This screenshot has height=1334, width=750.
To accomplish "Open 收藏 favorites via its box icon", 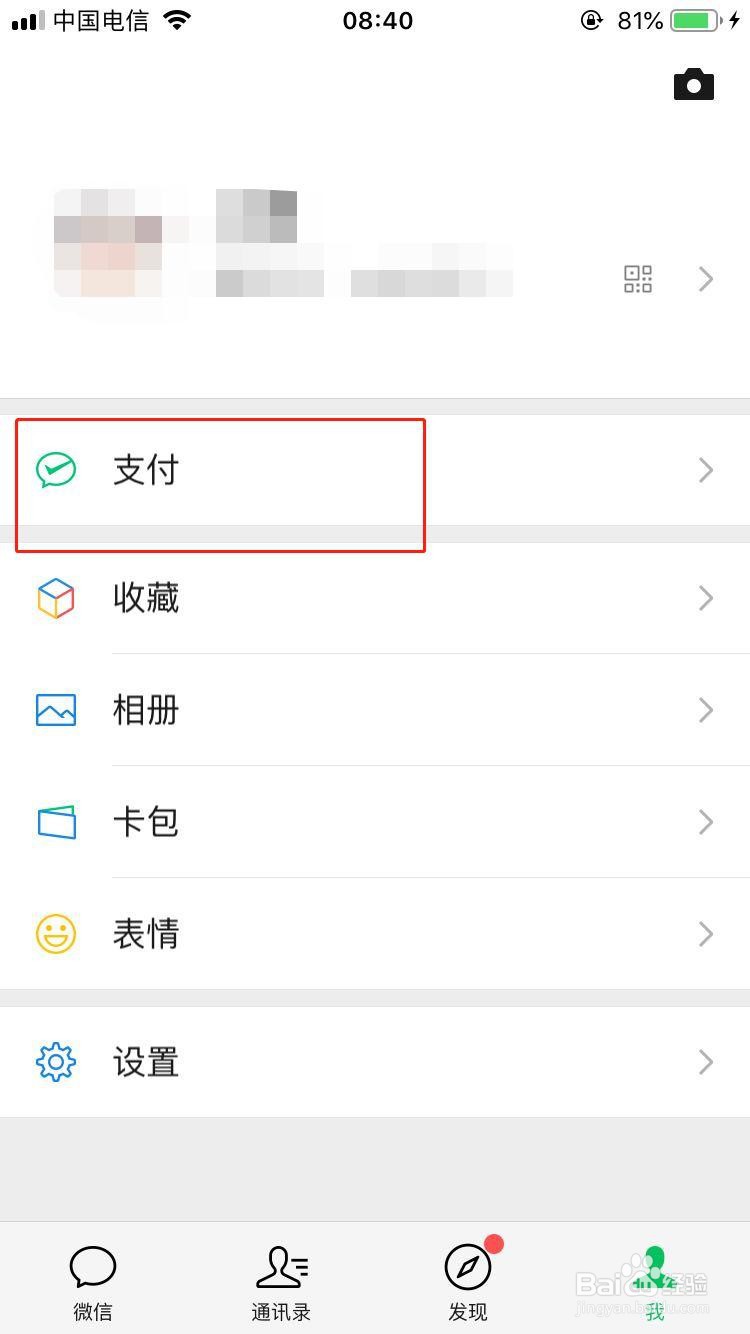I will click(x=56, y=598).
